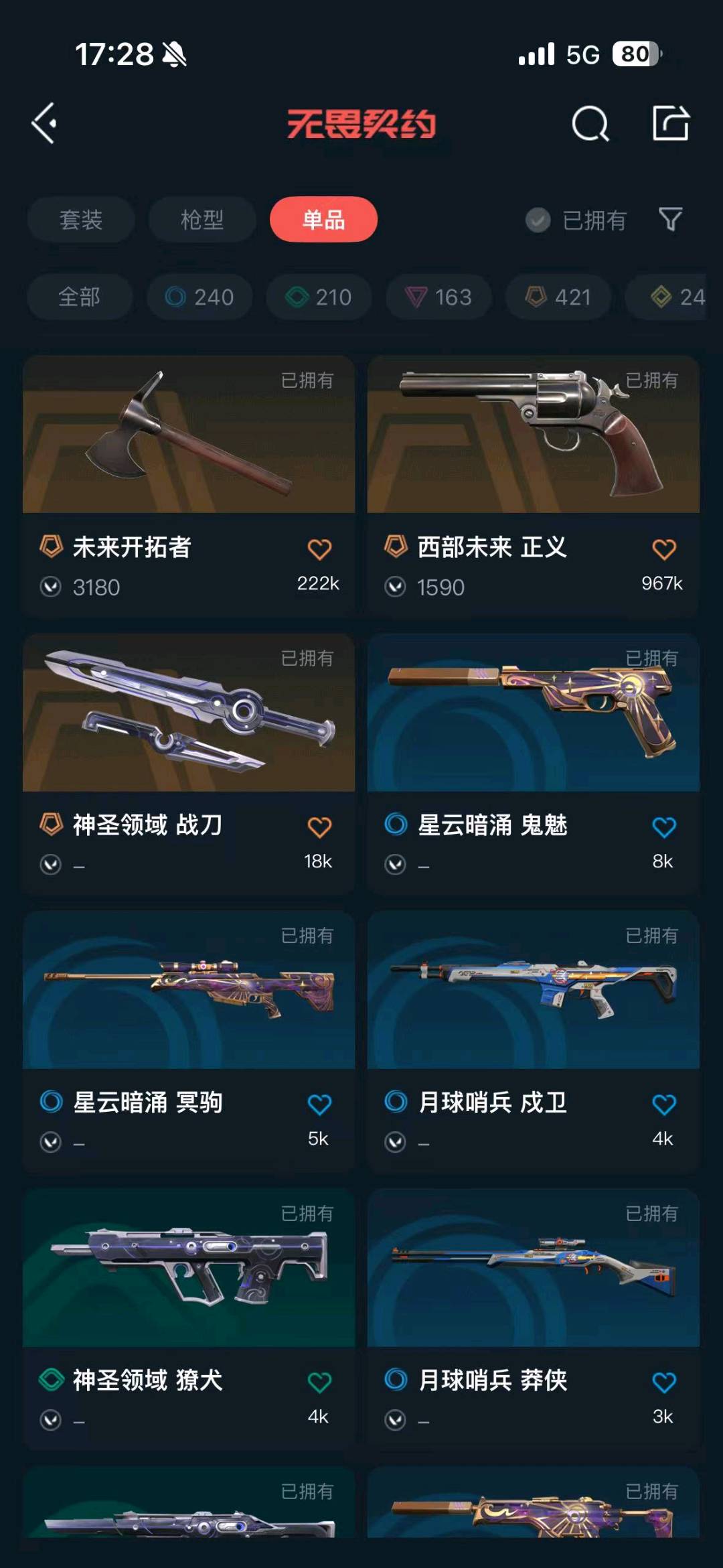
Task: Switch to the 枪型 tab
Action: tap(202, 220)
